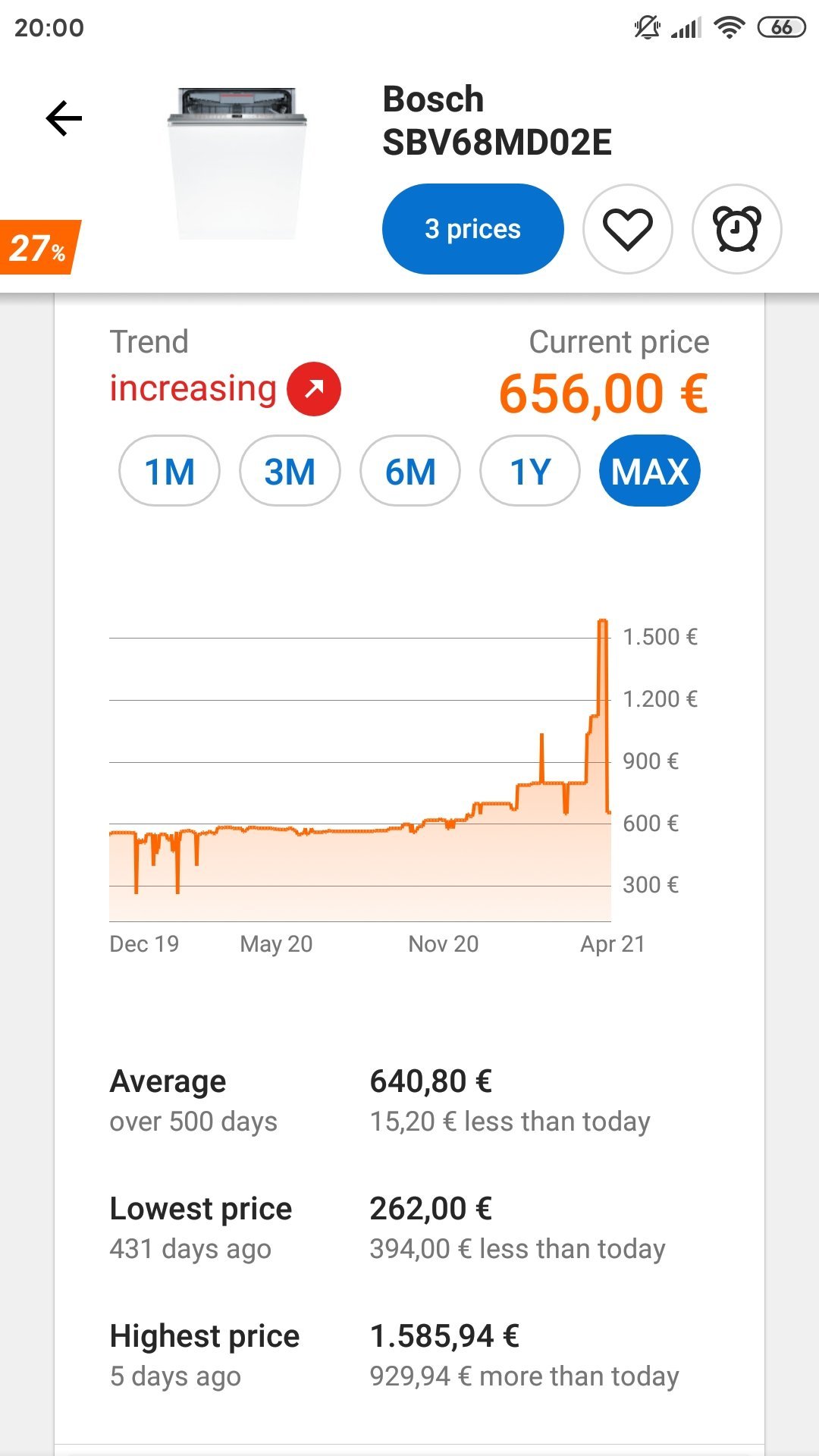The image size is (819, 1456).
Task: Select the 3M time range
Action: pyautogui.click(x=290, y=471)
